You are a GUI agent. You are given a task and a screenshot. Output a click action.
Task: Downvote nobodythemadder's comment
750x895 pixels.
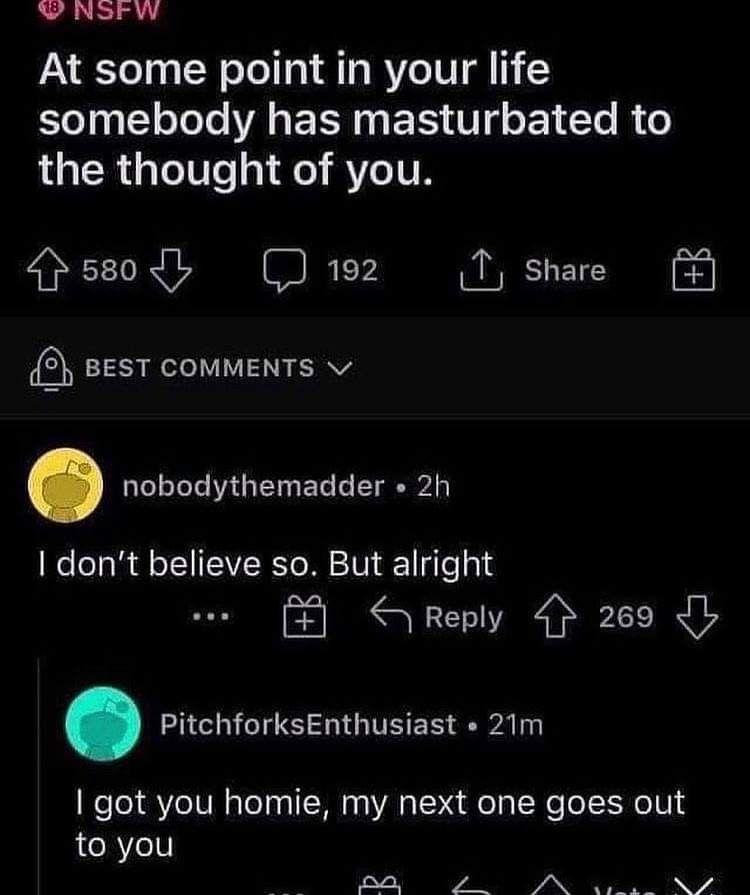coord(697,618)
